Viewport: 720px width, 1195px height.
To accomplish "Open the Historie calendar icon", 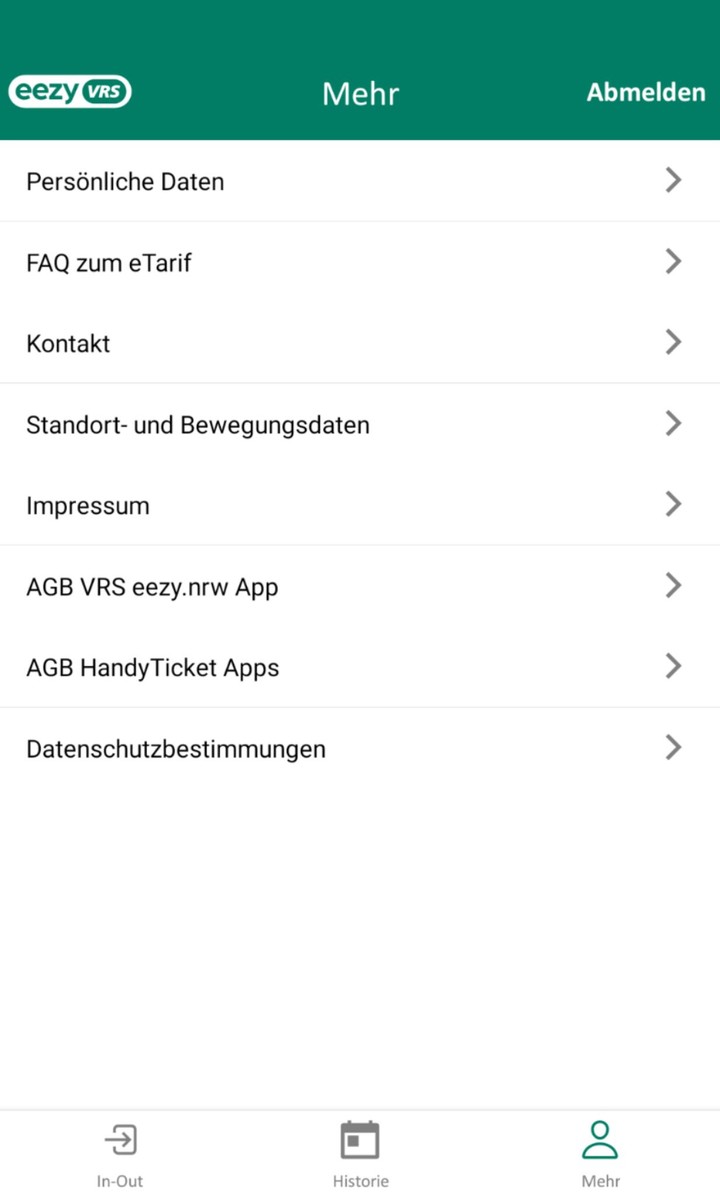I will coord(360,1138).
